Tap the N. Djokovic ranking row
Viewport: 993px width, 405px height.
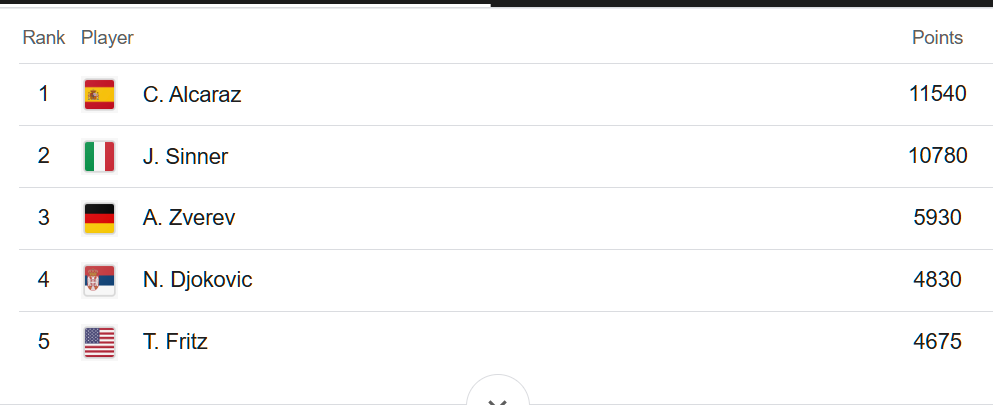tap(197, 280)
